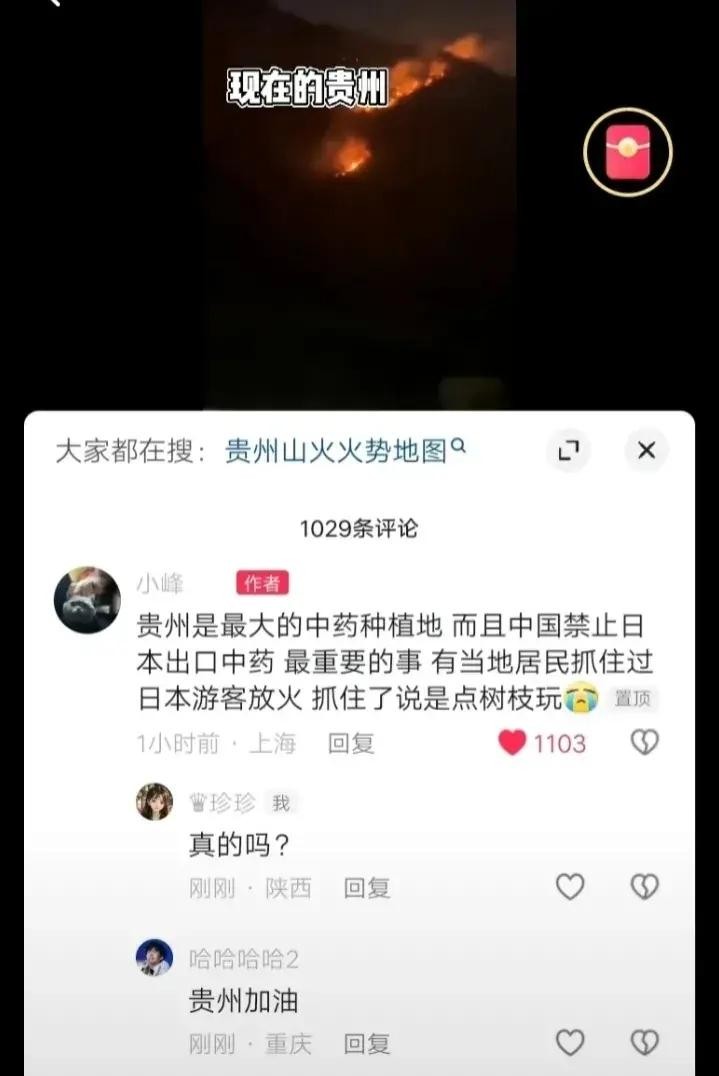Expand comments panel to full screen
The image size is (719, 1076).
coord(568,451)
